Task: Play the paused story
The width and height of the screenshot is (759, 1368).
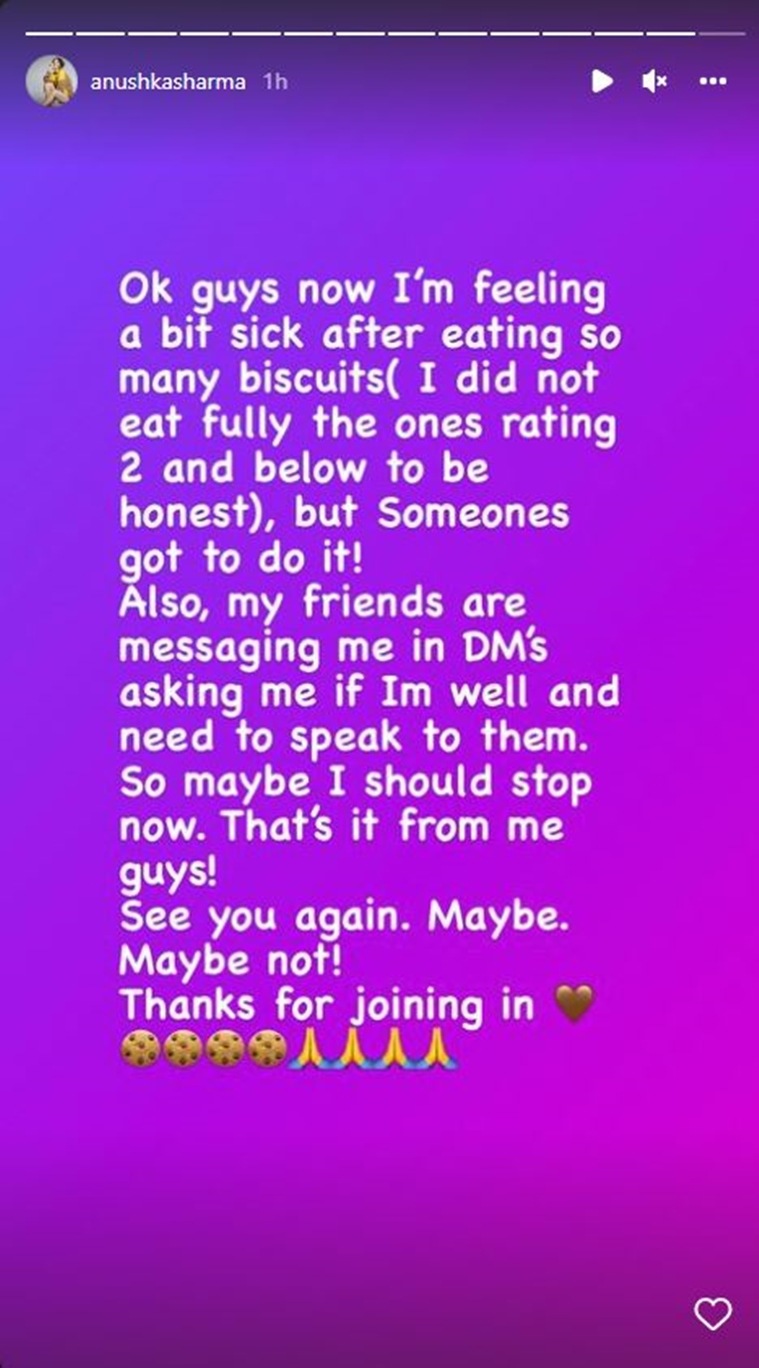Action: click(x=602, y=81)
